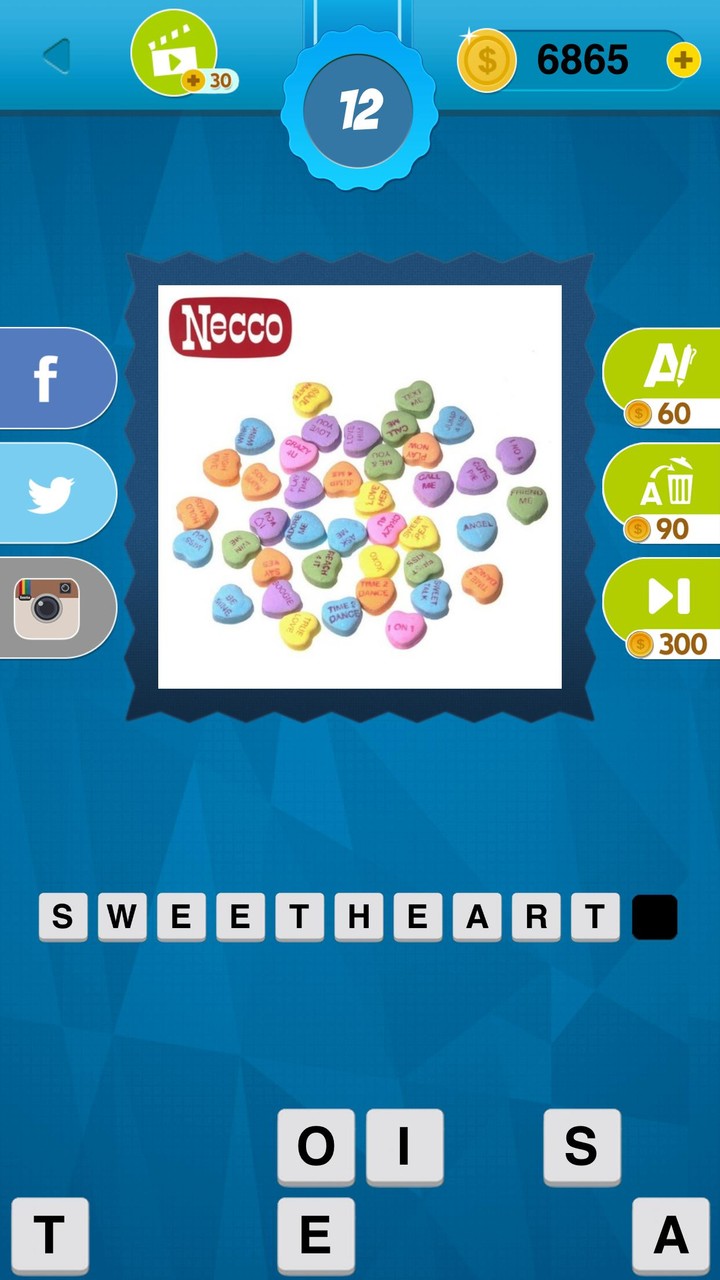Tap the first S in the answer row
Viewport: 720px width, 1280px height.
[64, 916]
